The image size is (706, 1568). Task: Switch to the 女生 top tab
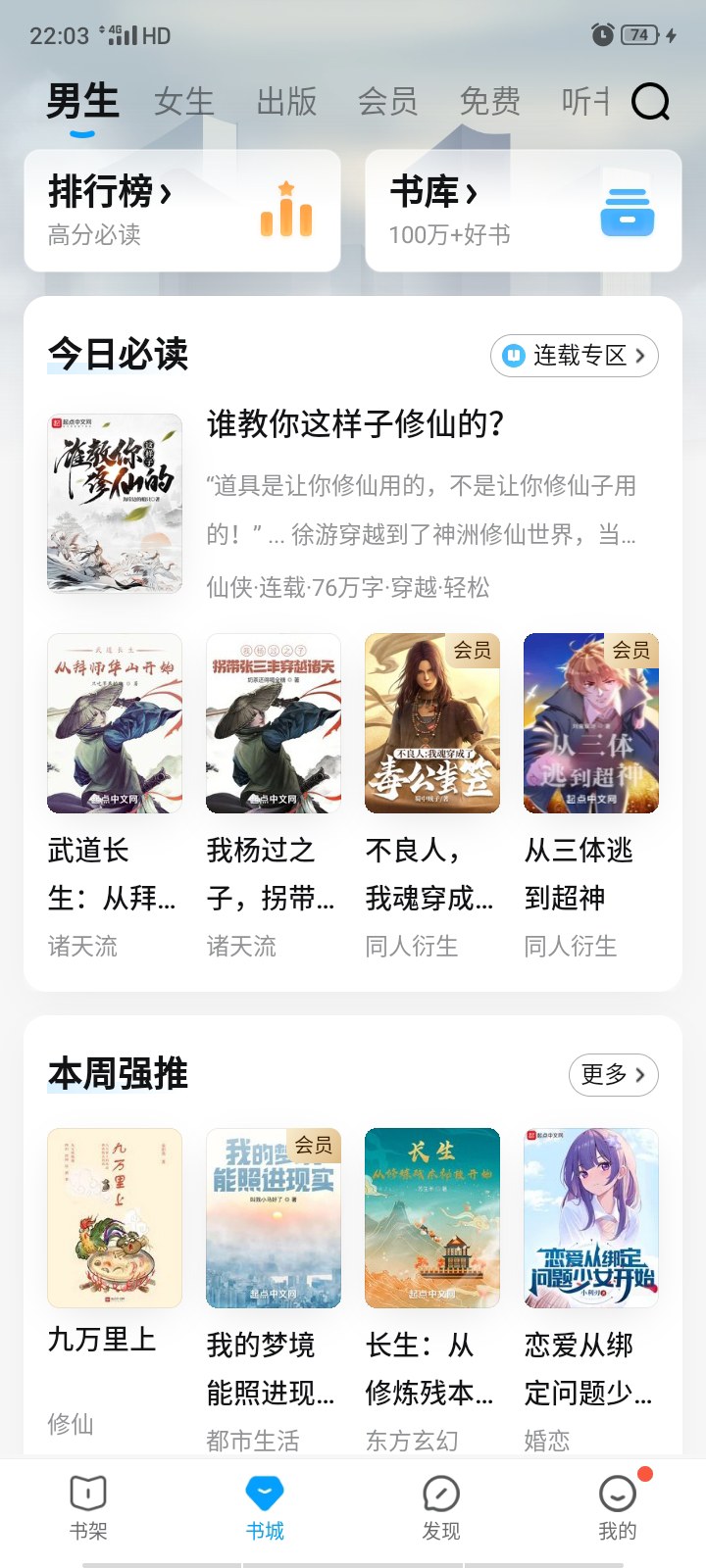point(184,101)
